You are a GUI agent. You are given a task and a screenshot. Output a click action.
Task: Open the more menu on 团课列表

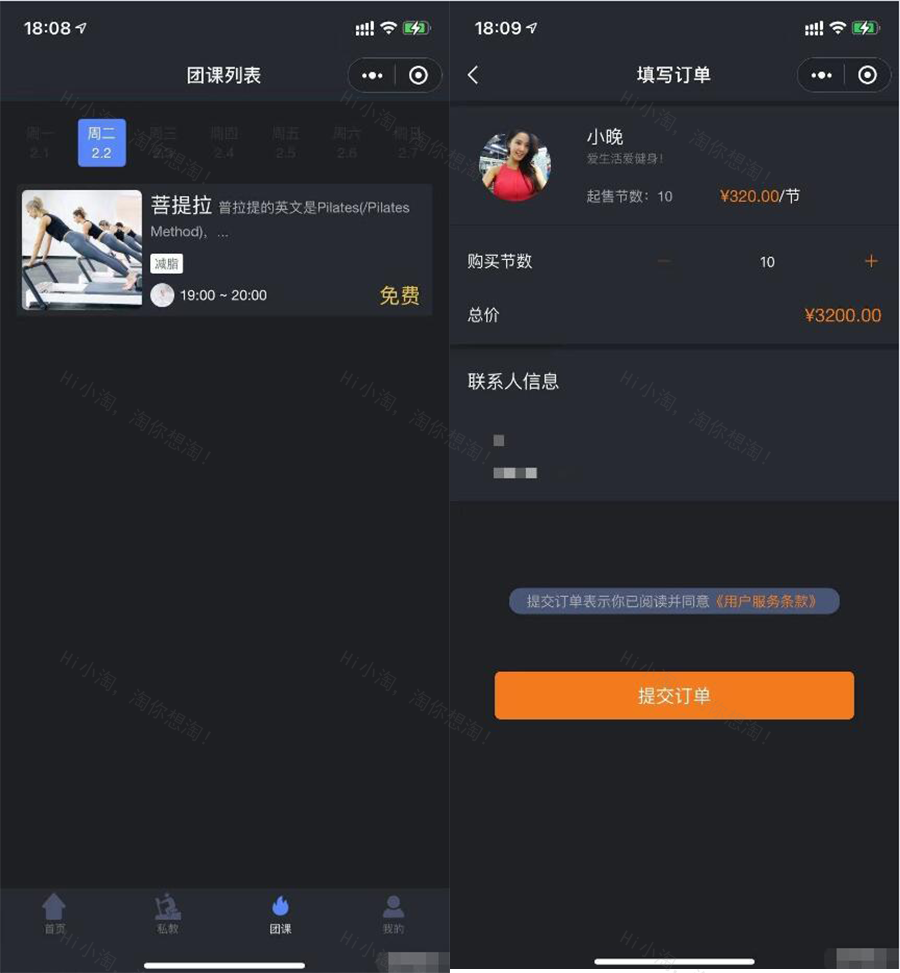[x=372, y=75]
